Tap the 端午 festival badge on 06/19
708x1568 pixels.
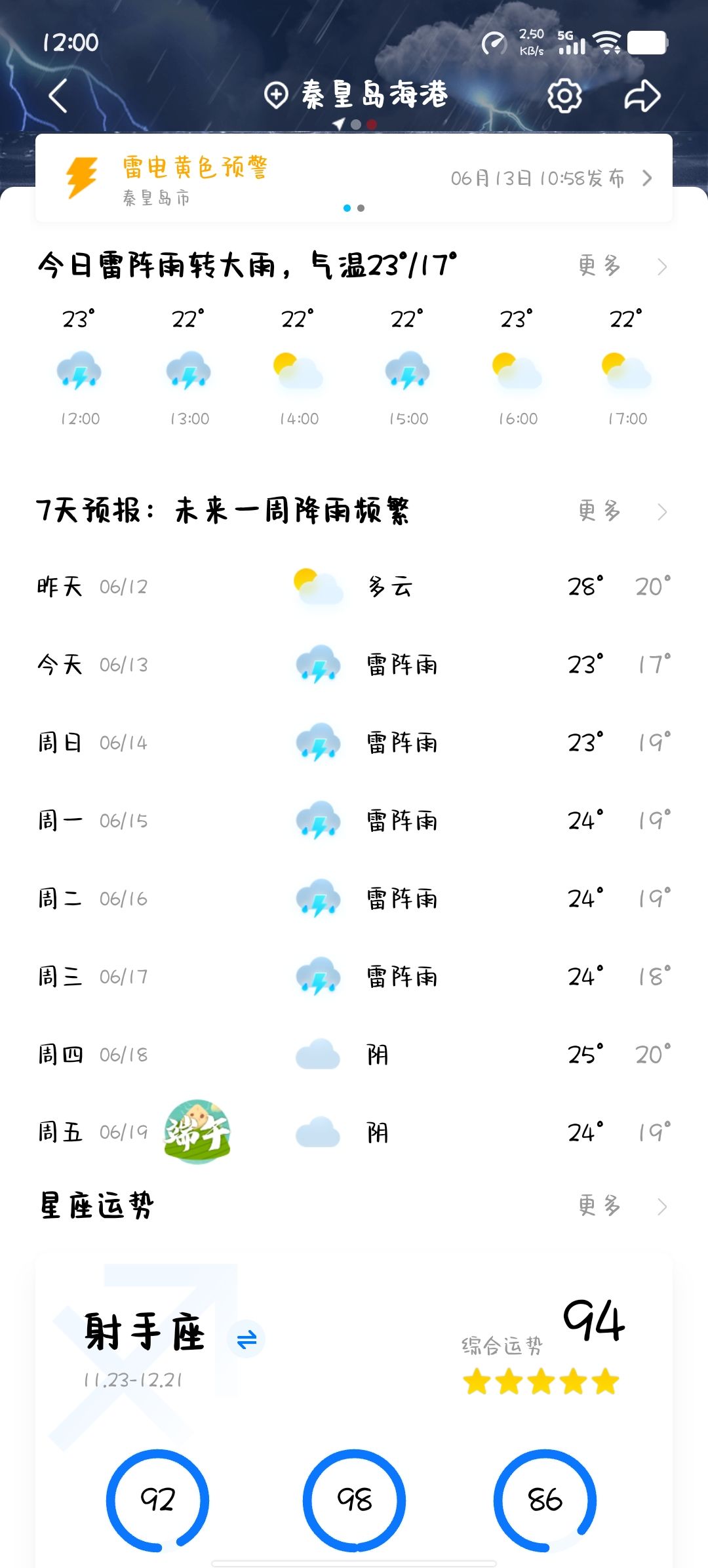tap(197, 1131)
